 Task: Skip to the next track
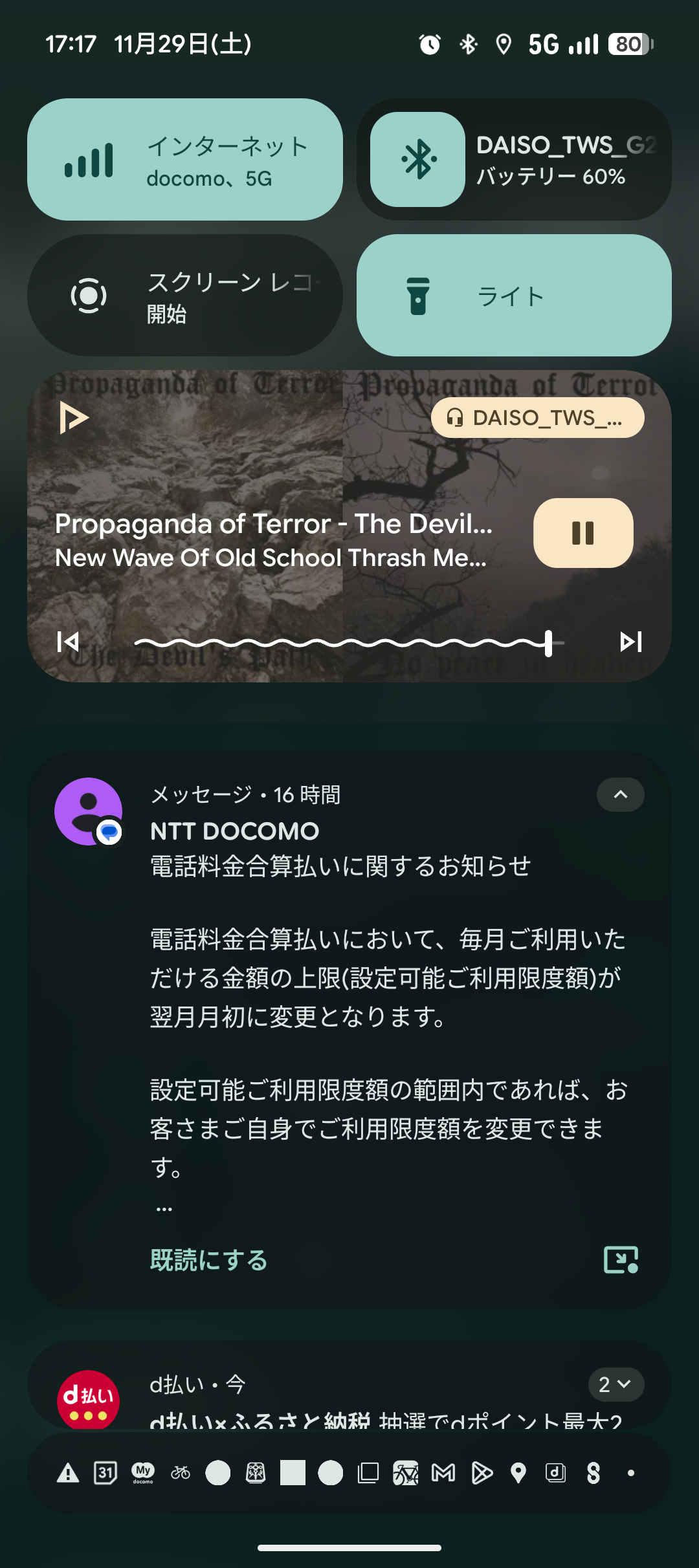(630, 642)
